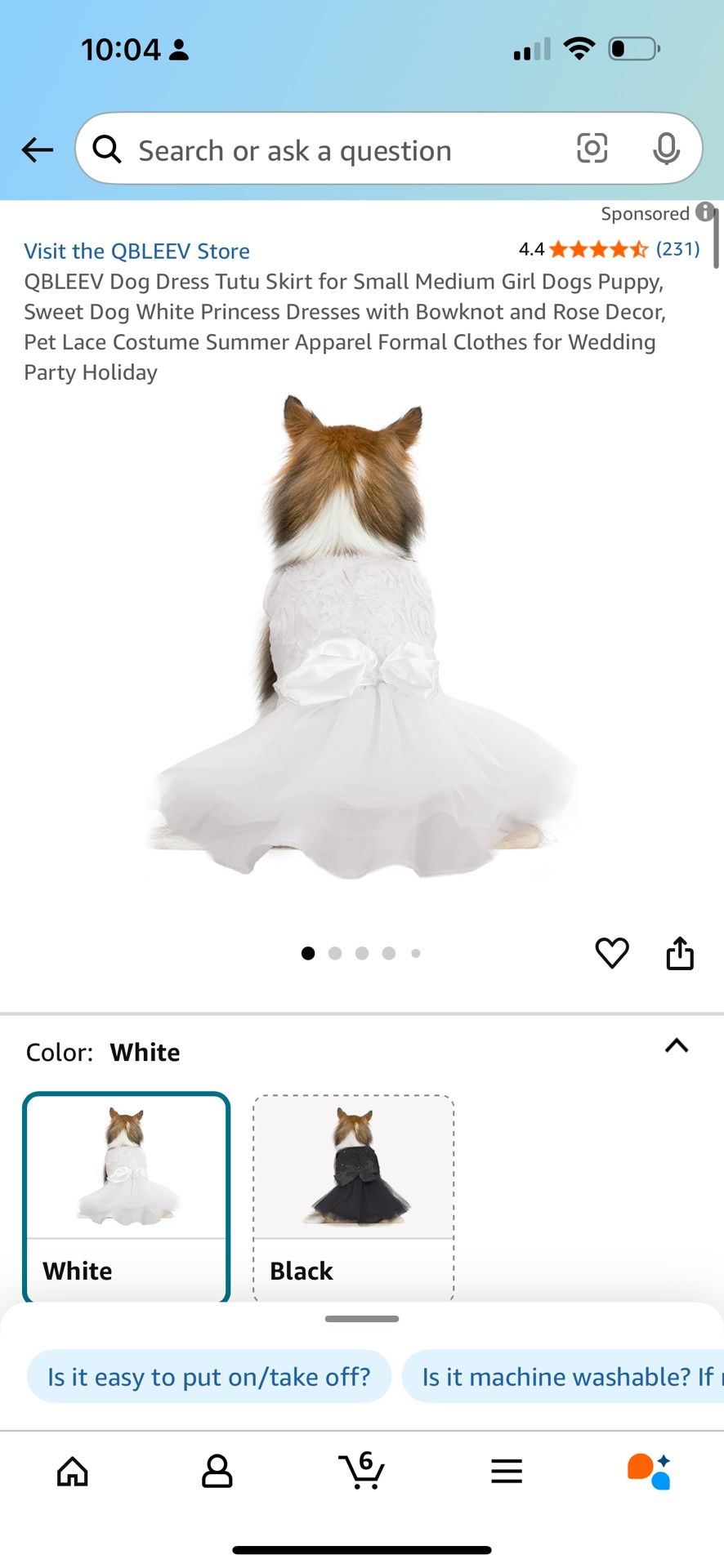724x1568 pixels.
Task: Open the main dog dress product image
Action: [361, 637]
